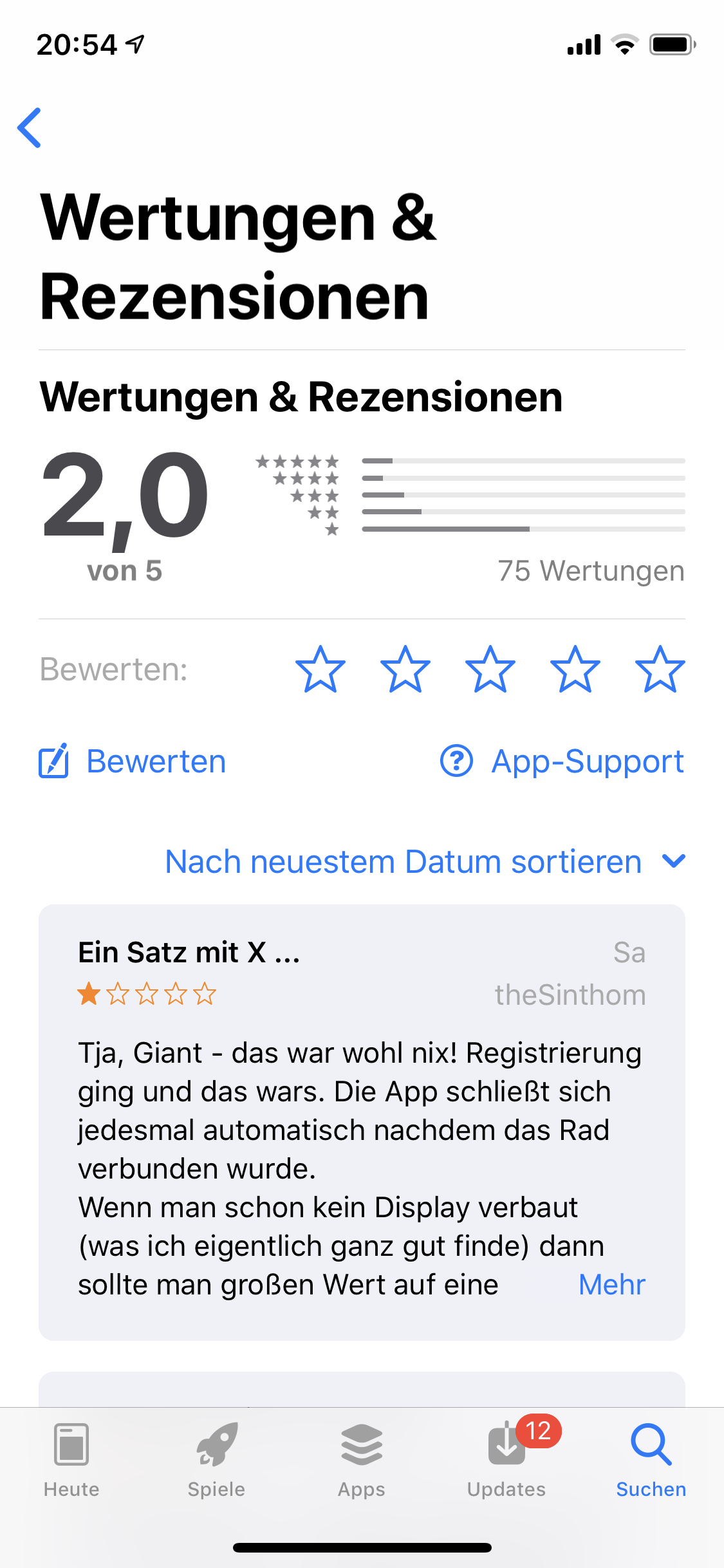Open the Nach neuestem Datum sortieren dropdown
Screen dimensions: 724x1568
coord(425,861)
